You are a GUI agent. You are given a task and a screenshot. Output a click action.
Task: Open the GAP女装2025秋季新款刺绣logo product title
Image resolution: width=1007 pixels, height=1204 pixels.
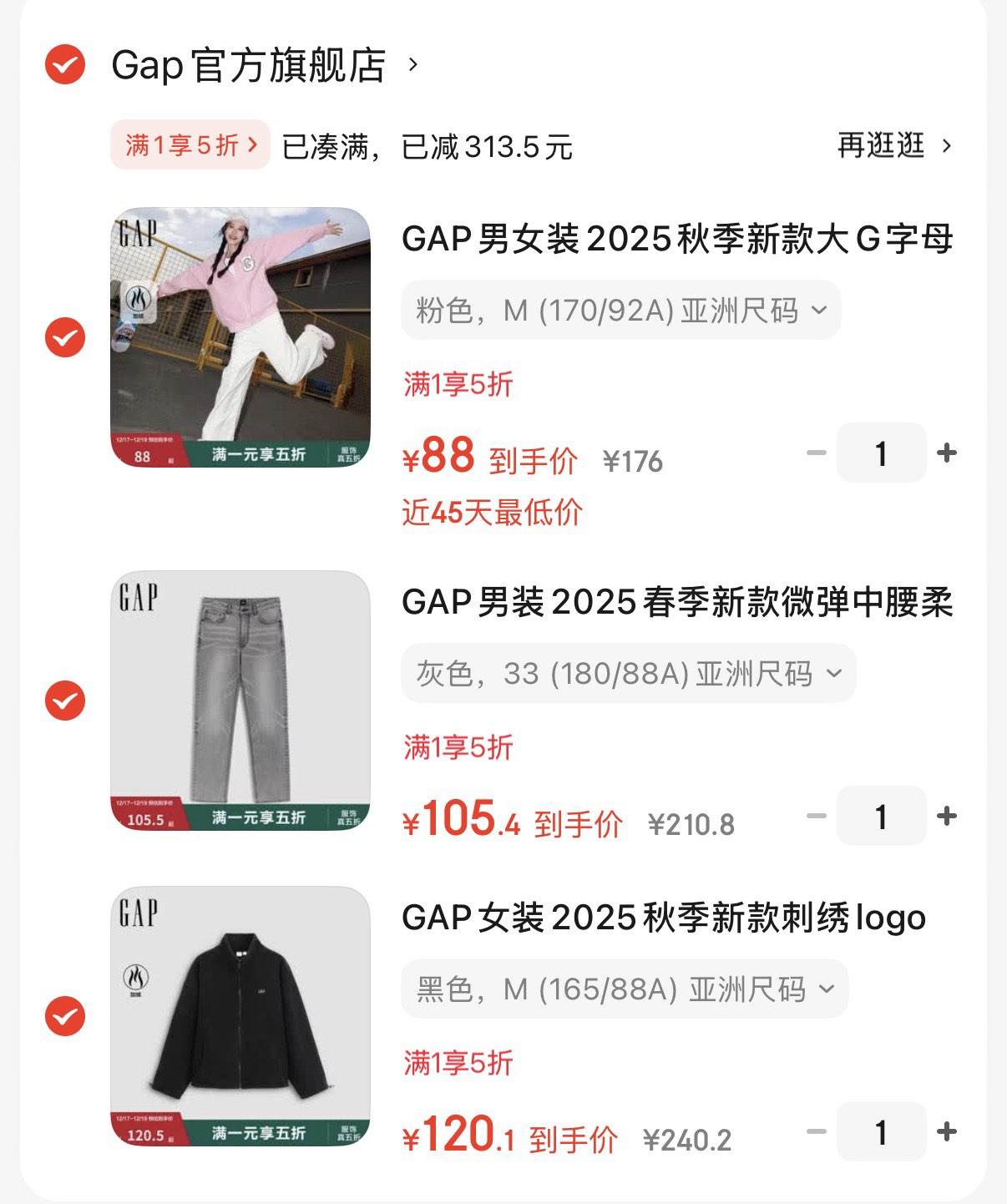click(x=664, y=918)
